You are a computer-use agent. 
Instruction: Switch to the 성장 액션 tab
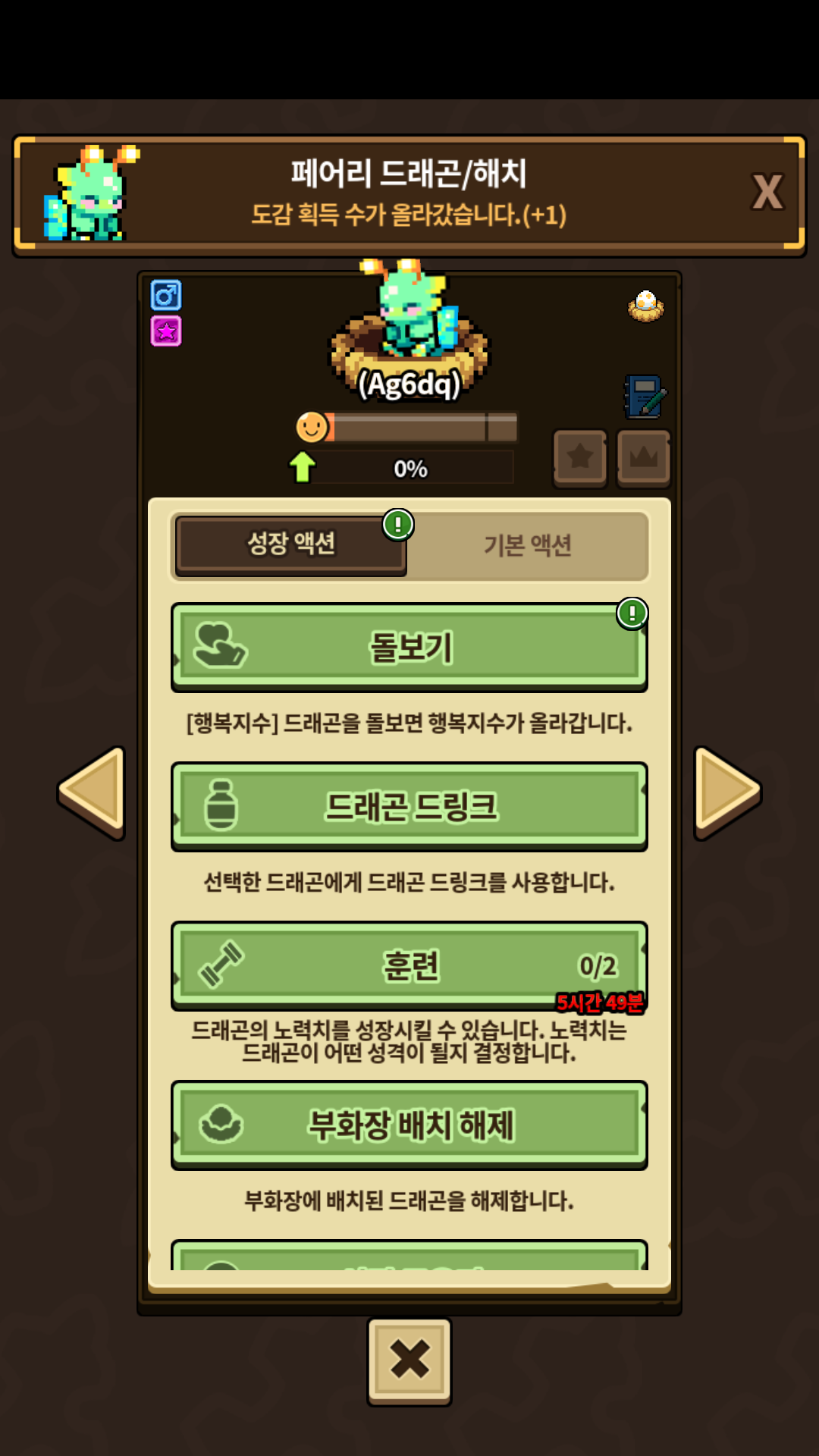(x=291, y=544)
